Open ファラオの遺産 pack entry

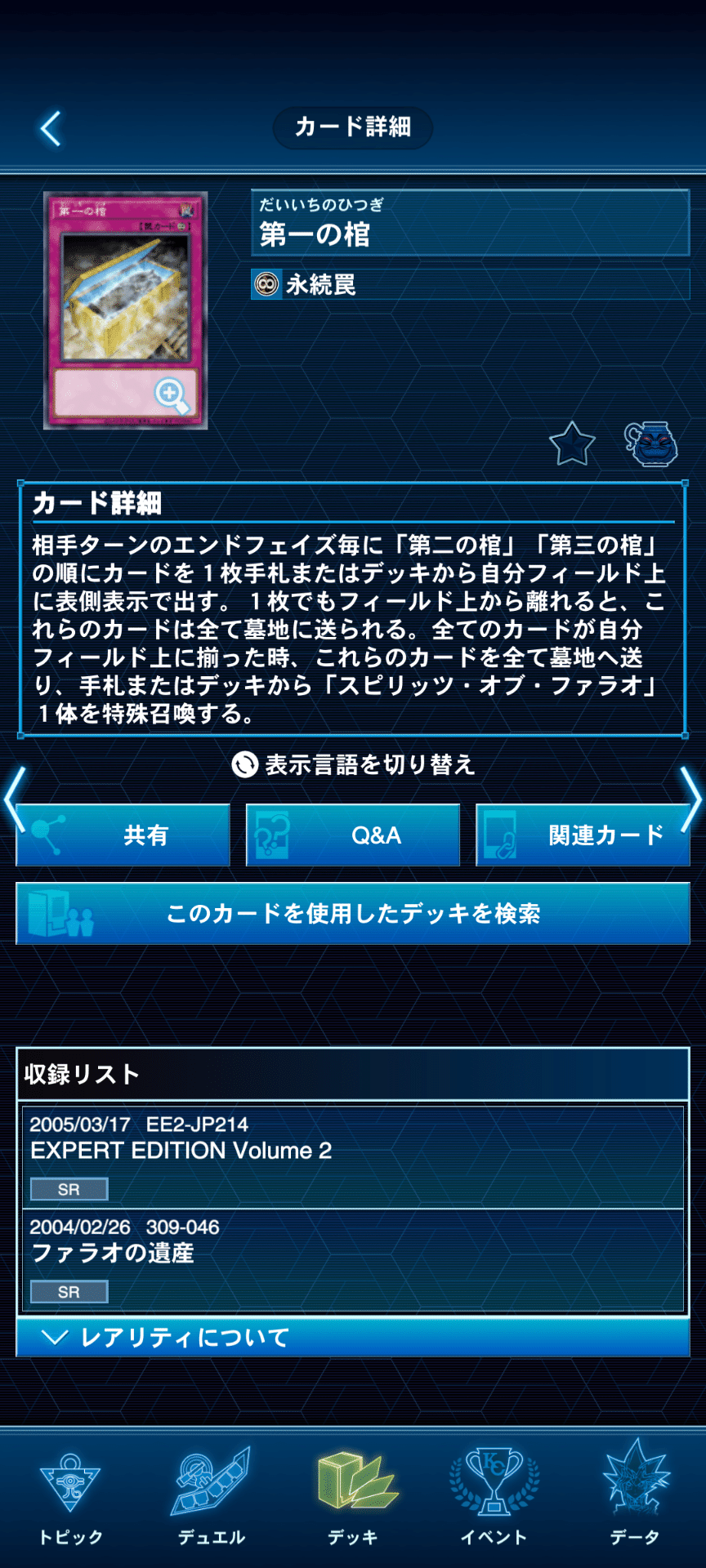tap(353, 1260)
